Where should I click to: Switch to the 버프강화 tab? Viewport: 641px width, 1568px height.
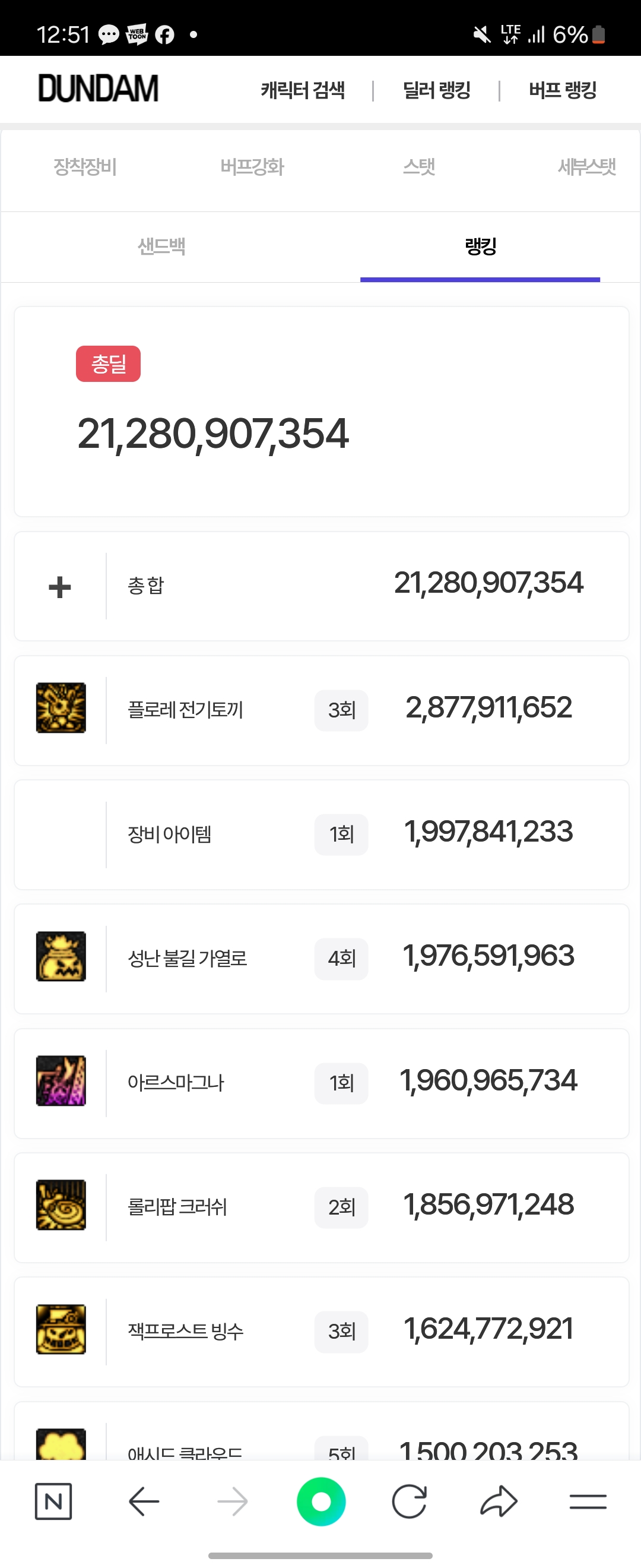pyautogui.click(x=252, y=167)
